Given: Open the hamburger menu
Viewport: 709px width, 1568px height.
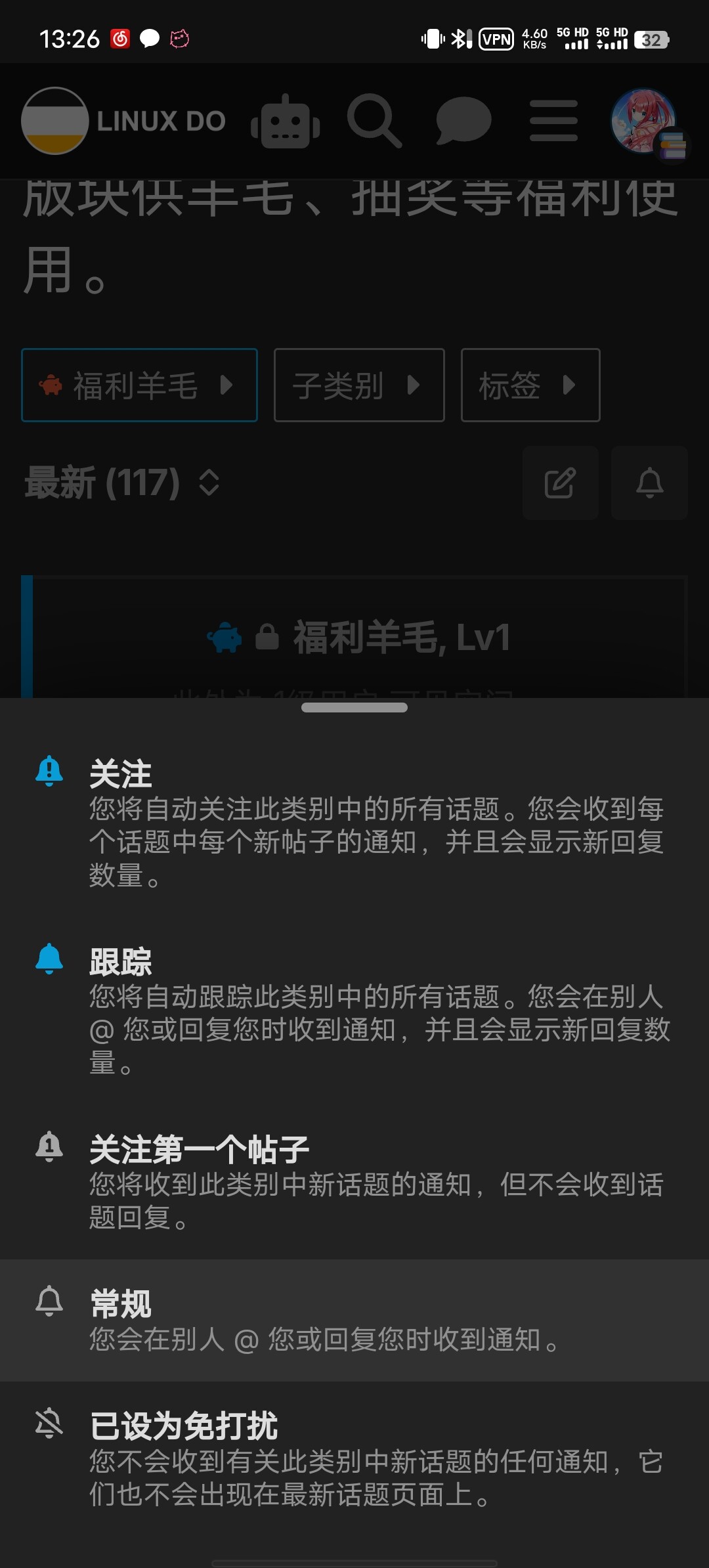Looking at the screenshot, I should pyautogui.click(x=553, y=121).
